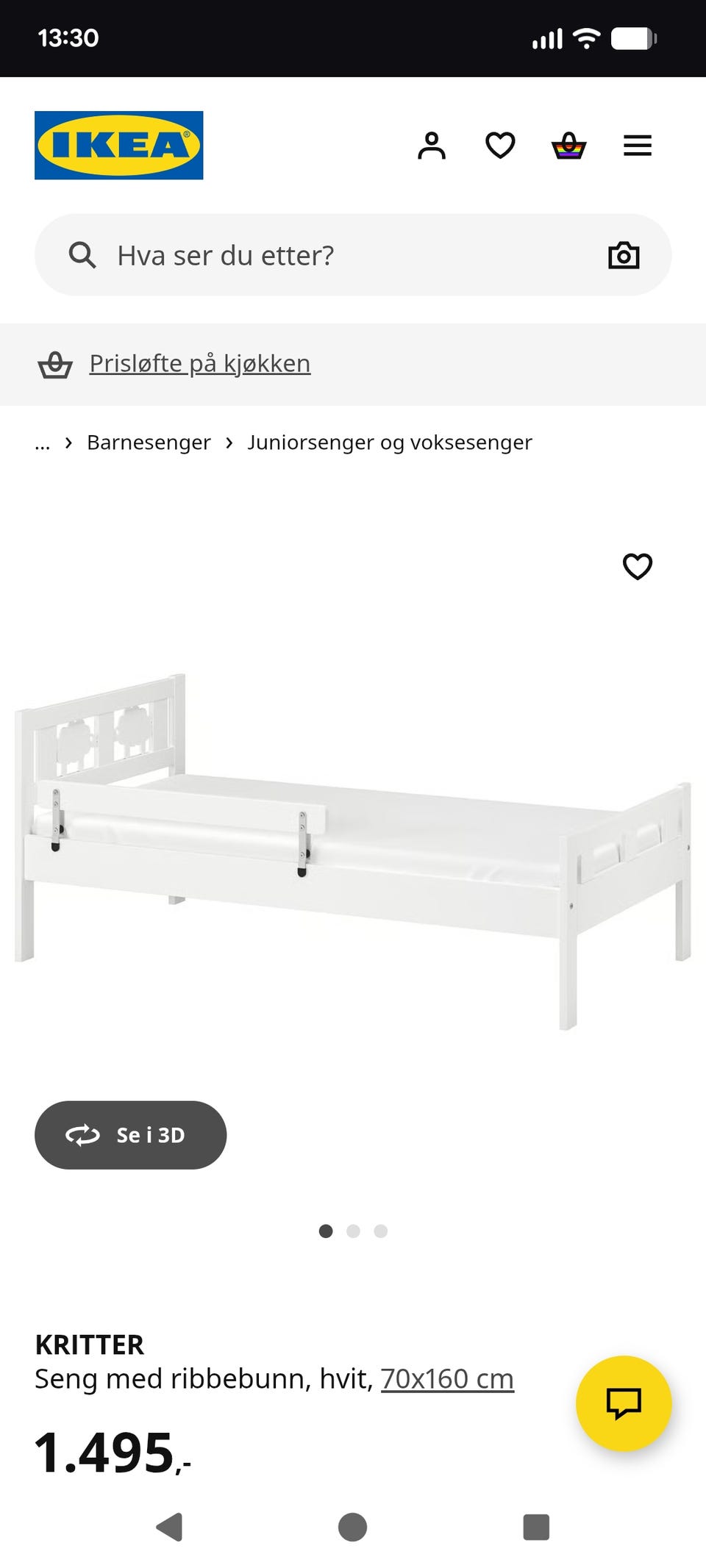
Task: Open the Prisløfte på kjøkken banner
Action: click(199, 363)
